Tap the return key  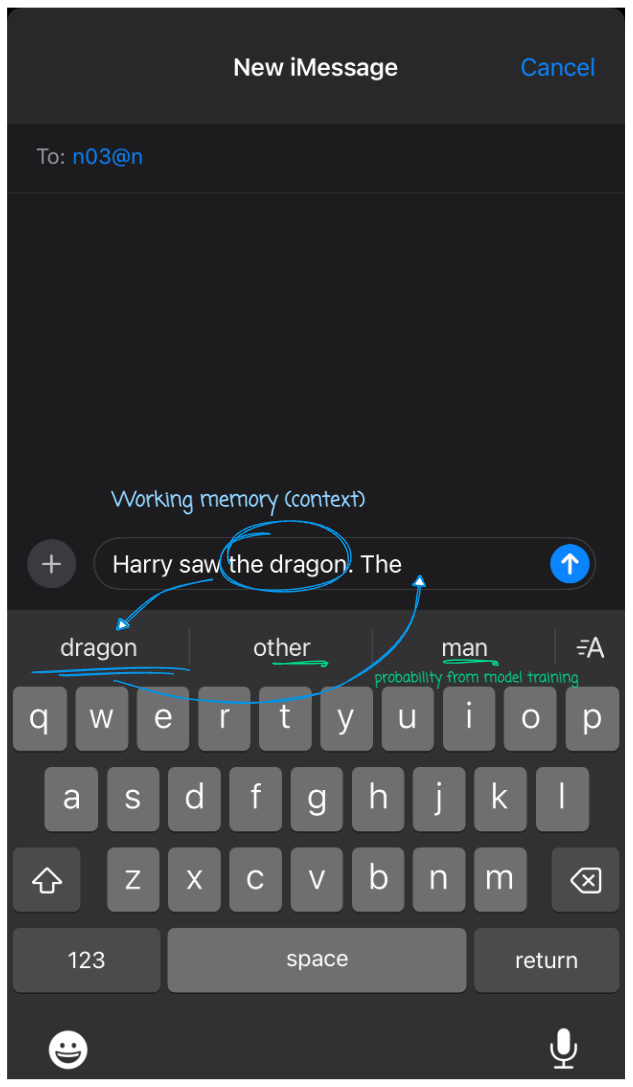click(x=546, y=960)
